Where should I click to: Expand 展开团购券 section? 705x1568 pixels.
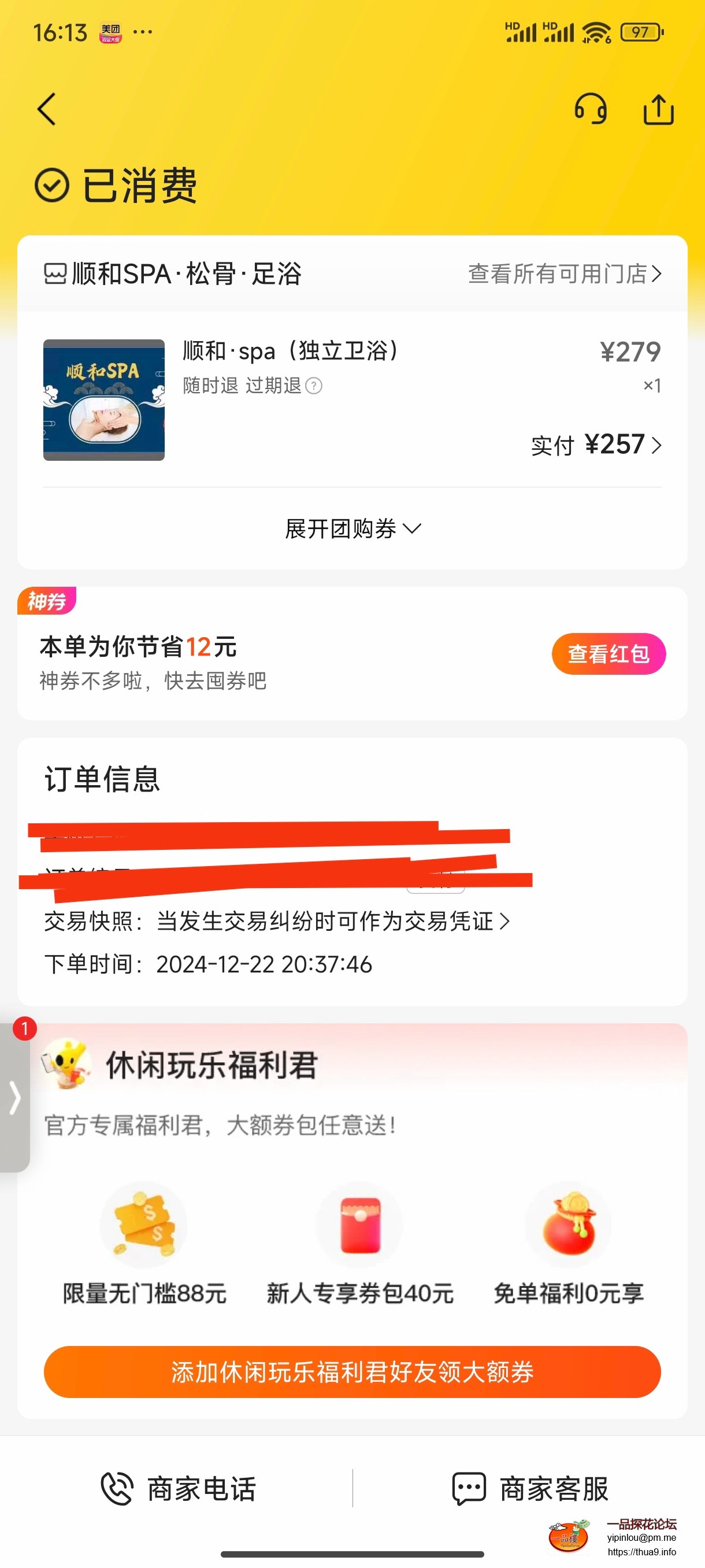pyautogui.click(x=352, y=528)
